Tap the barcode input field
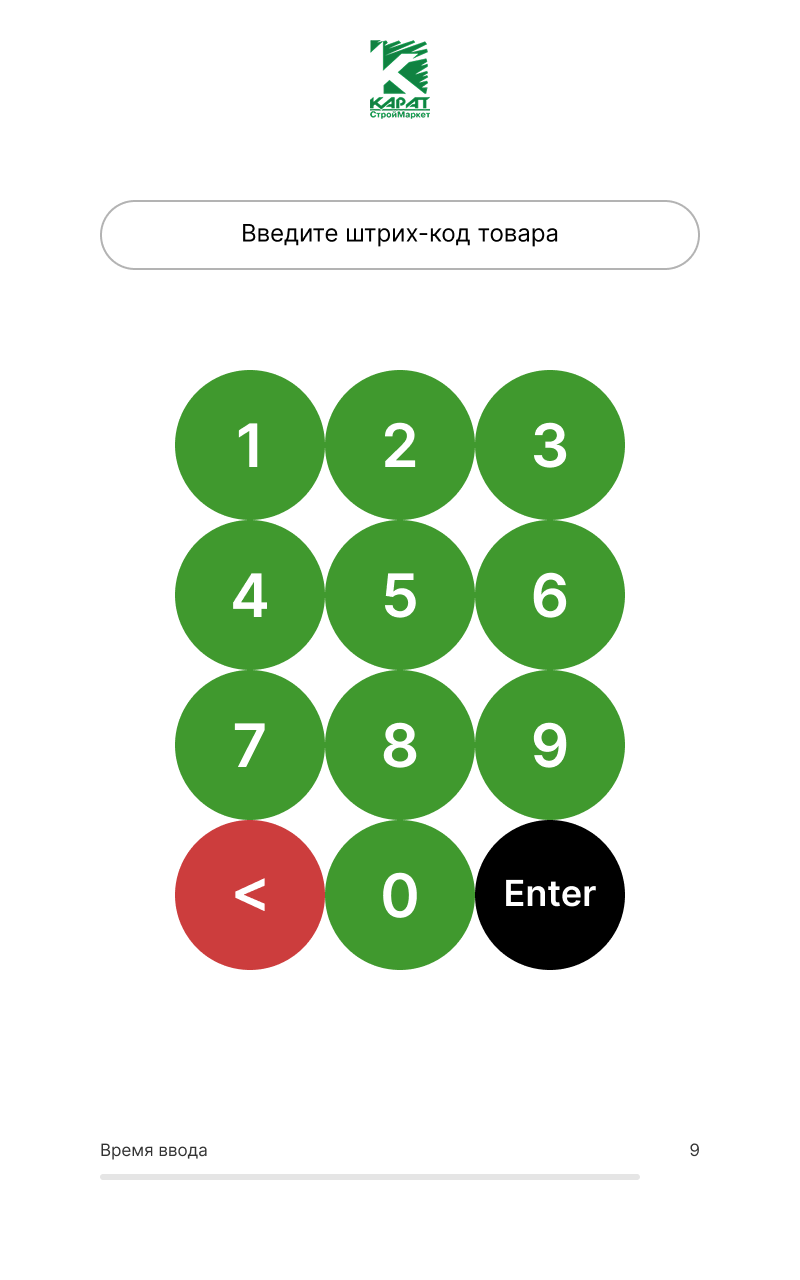 pyautogui.click(x=400, y=235)
